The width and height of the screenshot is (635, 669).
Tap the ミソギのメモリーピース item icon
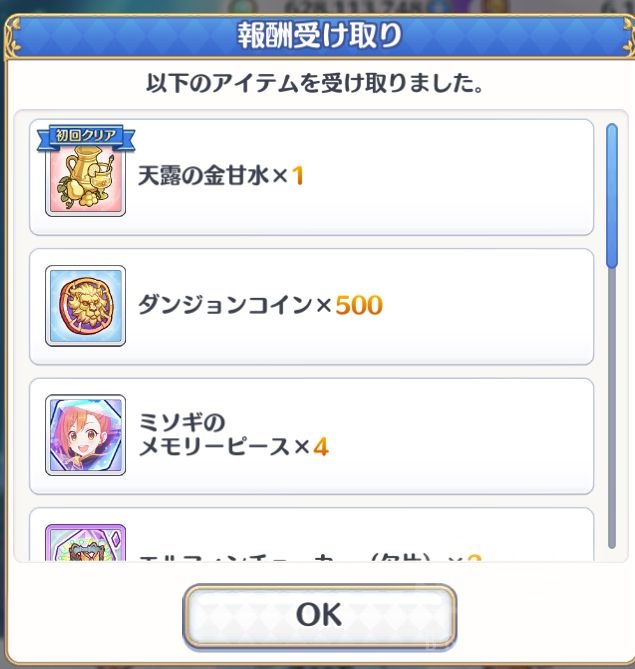[x=85, y=435]
